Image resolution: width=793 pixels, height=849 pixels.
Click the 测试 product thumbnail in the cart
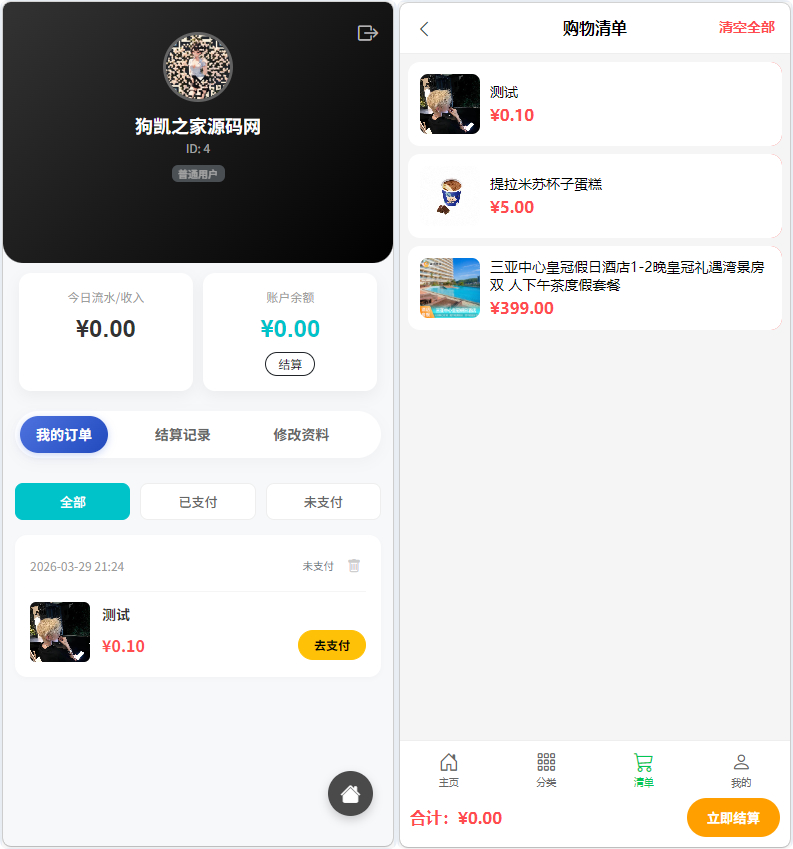pos(449,103)
